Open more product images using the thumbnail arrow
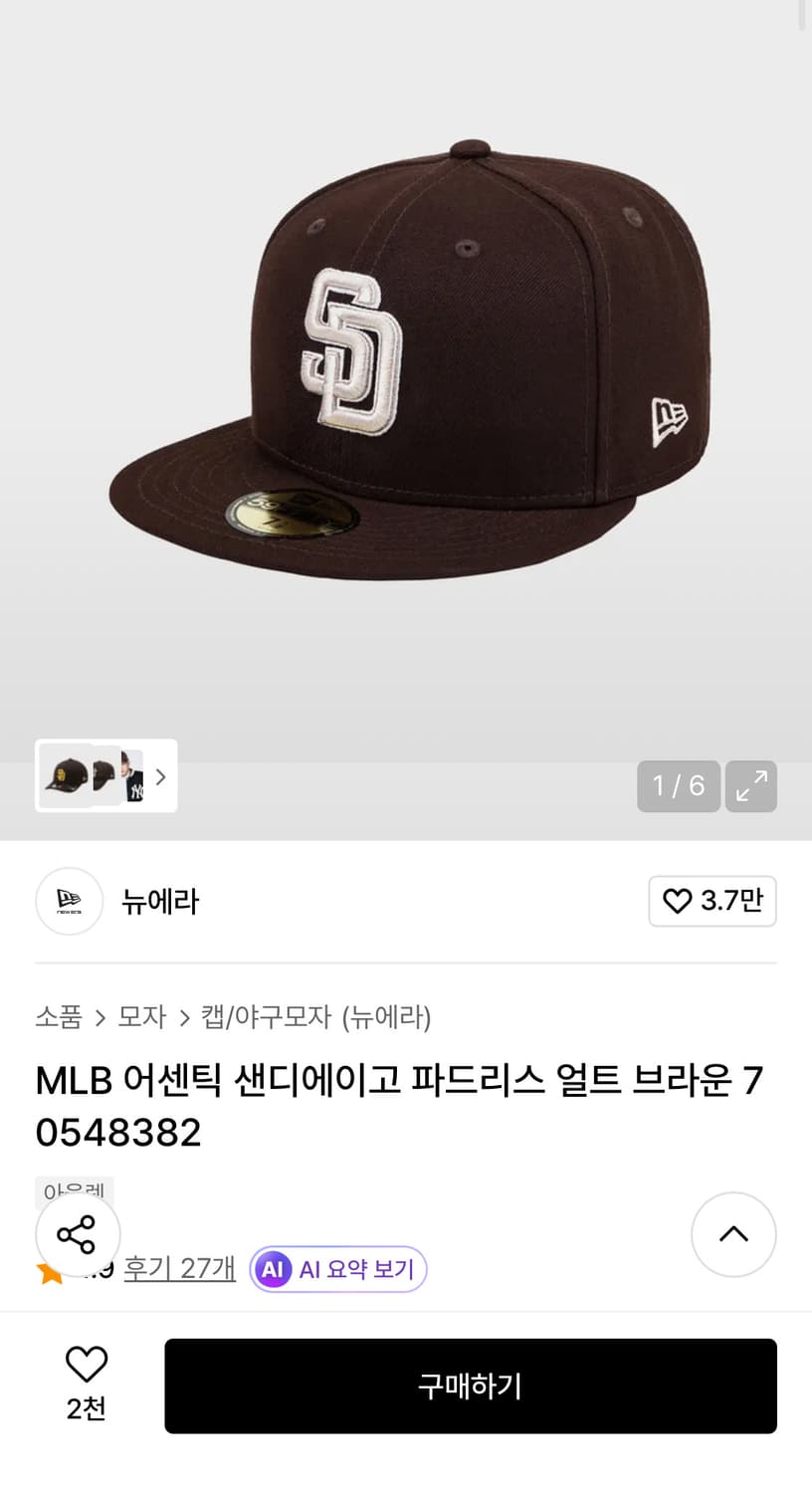812x1493 pixels. (x=160, y=775)
